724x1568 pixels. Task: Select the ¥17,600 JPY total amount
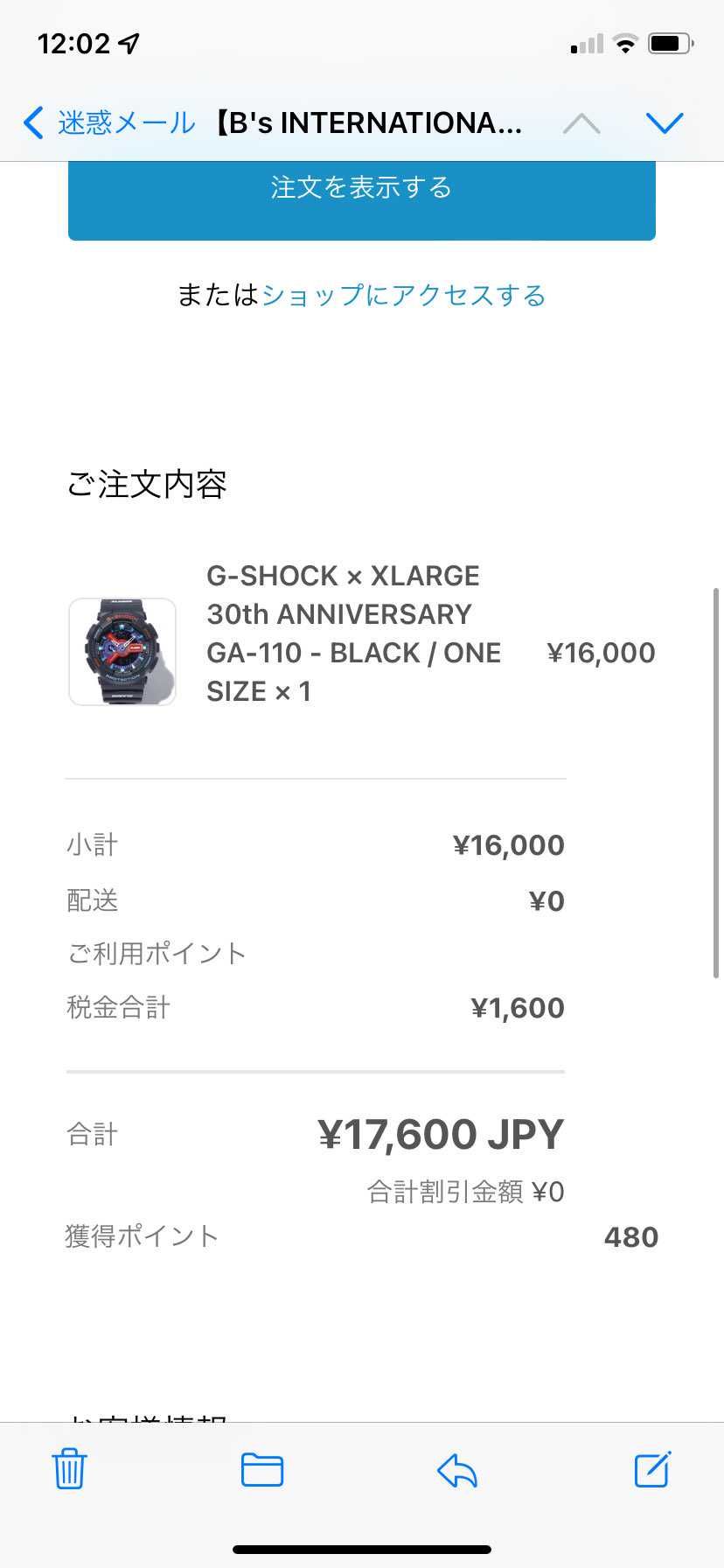point(441,1133)
